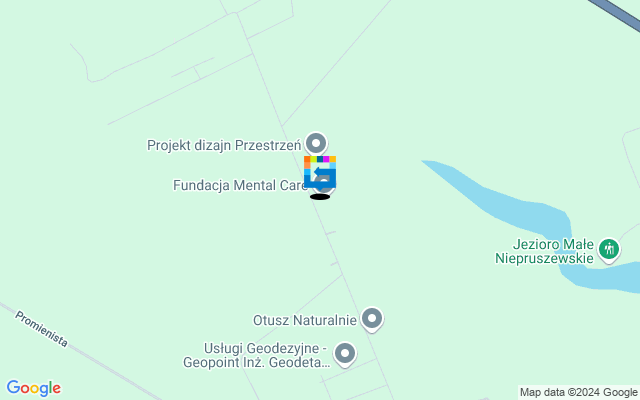
Task: Open the Projekt dizajn Przestrzeń pin
Action: click(316, 144)
